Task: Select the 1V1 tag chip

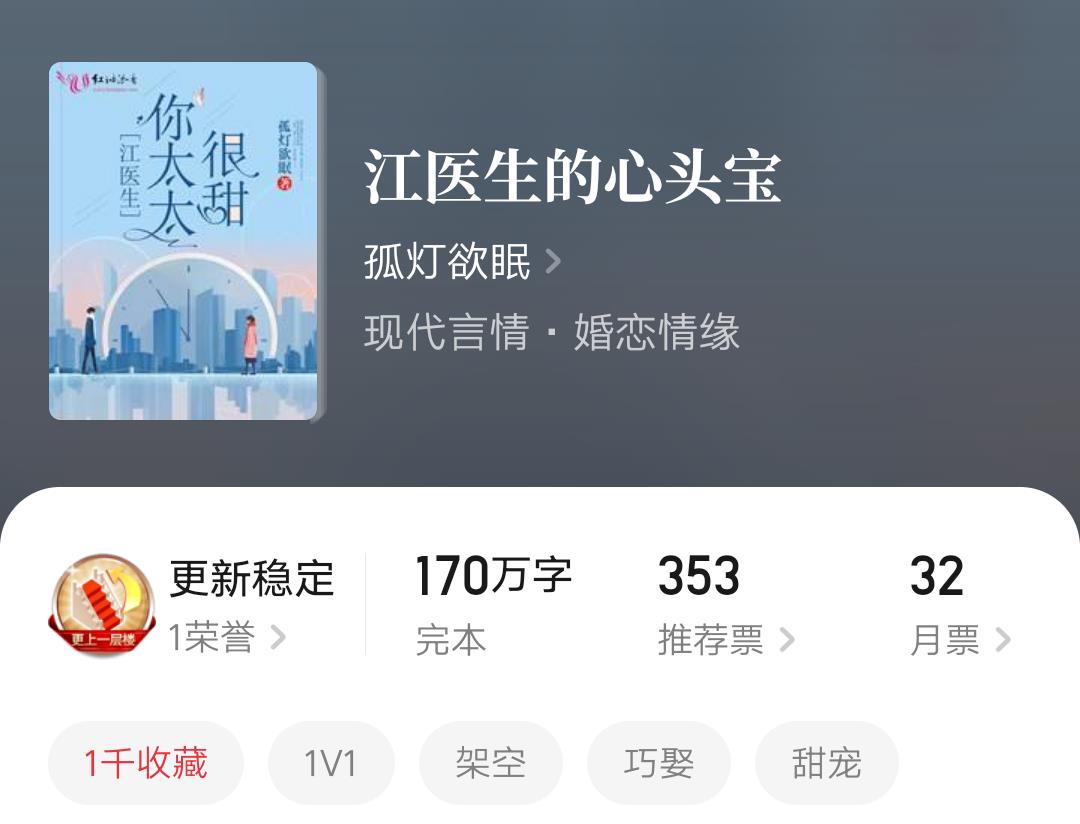Action: point(331,764)
